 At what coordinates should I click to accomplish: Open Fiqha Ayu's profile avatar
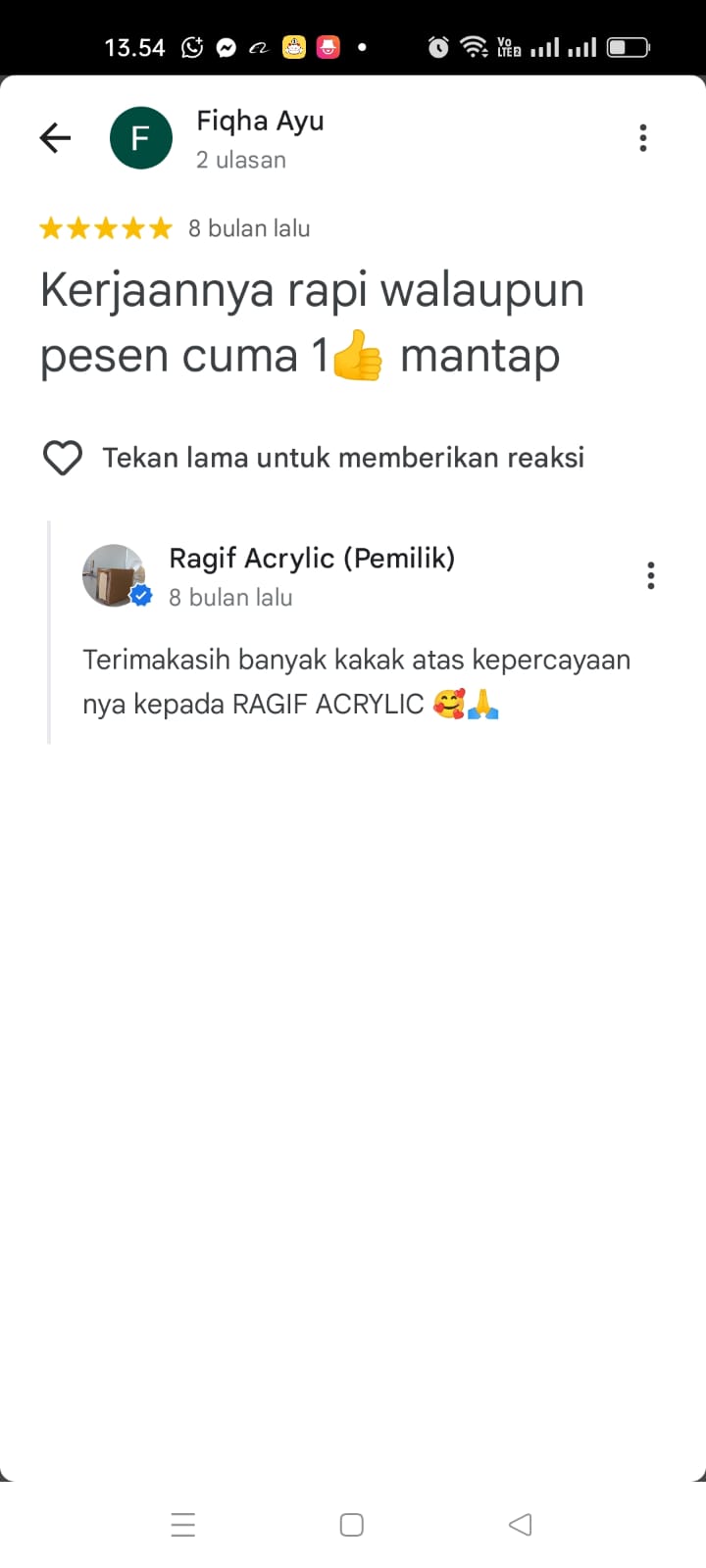click(x=141, y=137)
